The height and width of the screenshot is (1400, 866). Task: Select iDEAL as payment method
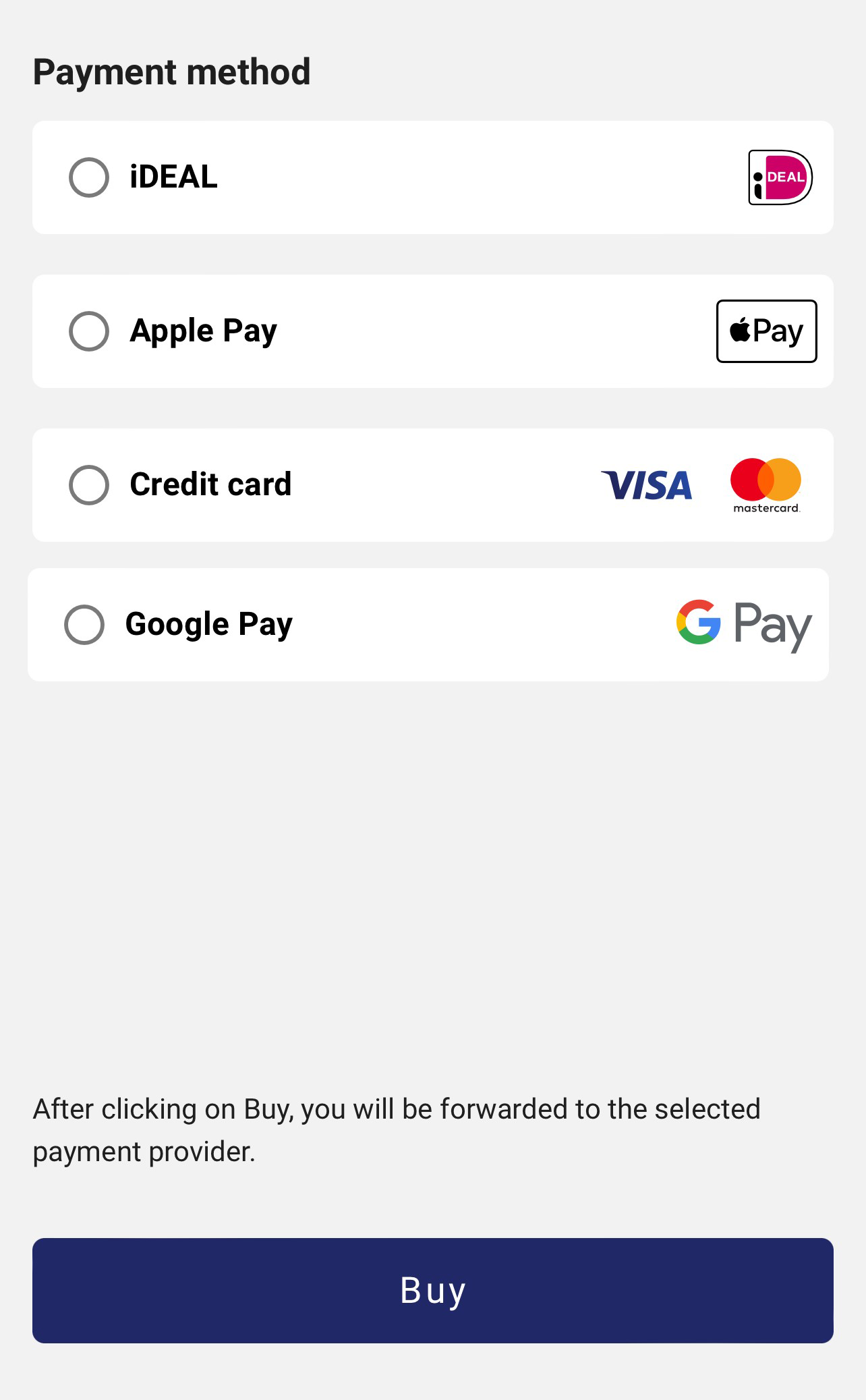(x=89, y=177)
